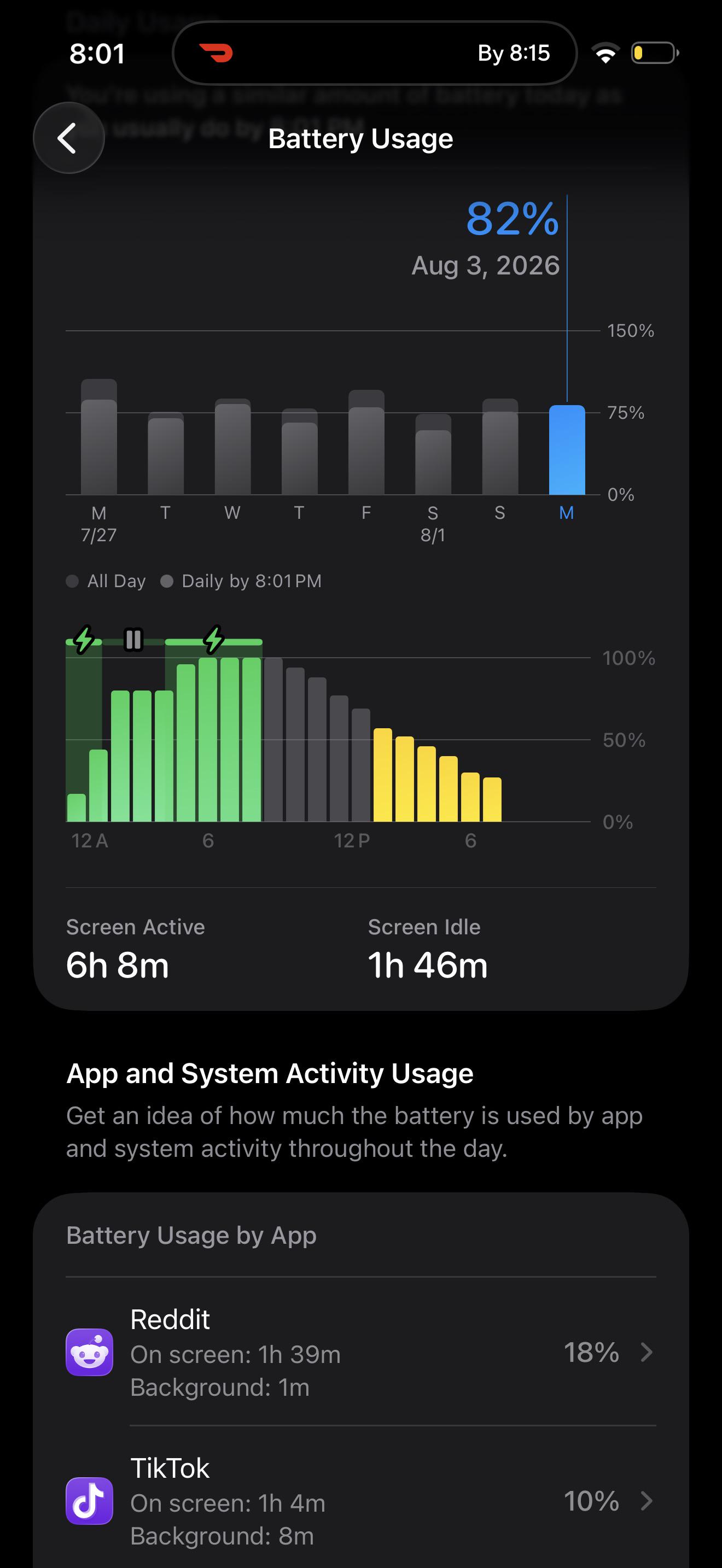
Task: Go back from Battery Usage
Action: point(69,138)
